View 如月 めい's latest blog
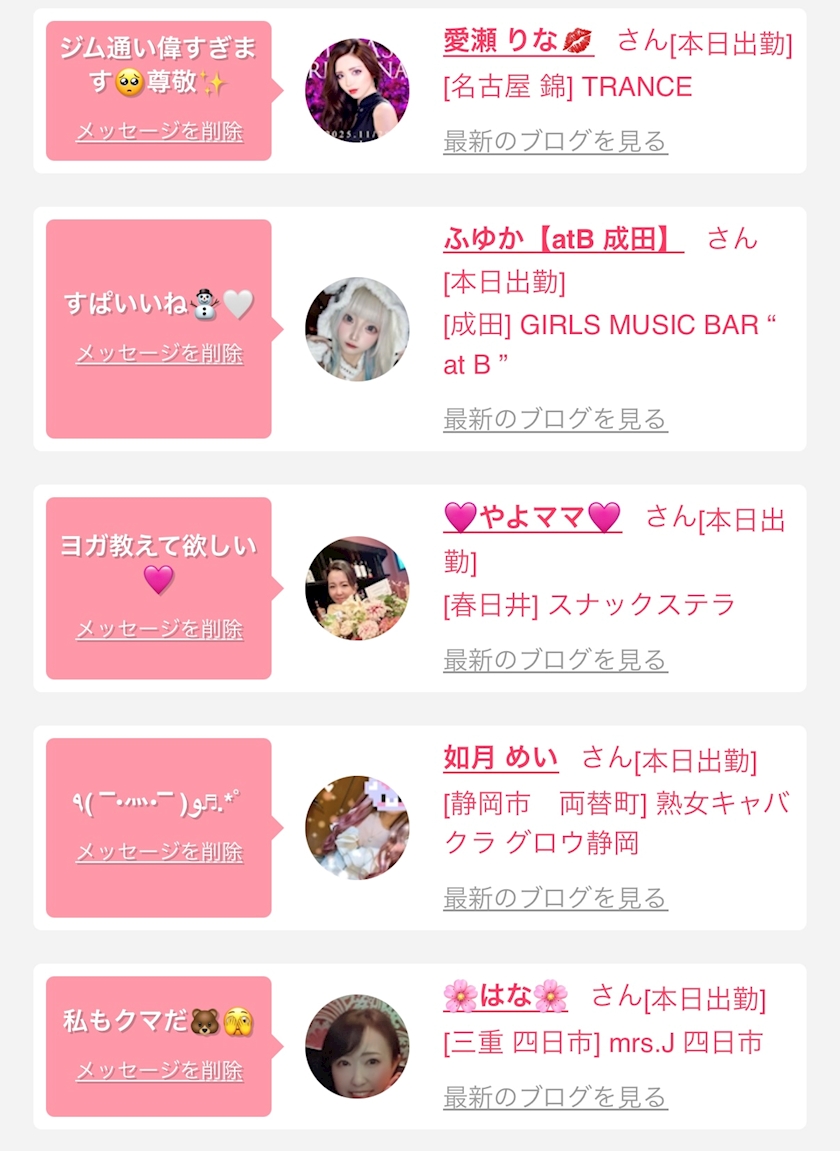Image resolution: width=840 pixels, height=1151 pixels. (555, 897)
